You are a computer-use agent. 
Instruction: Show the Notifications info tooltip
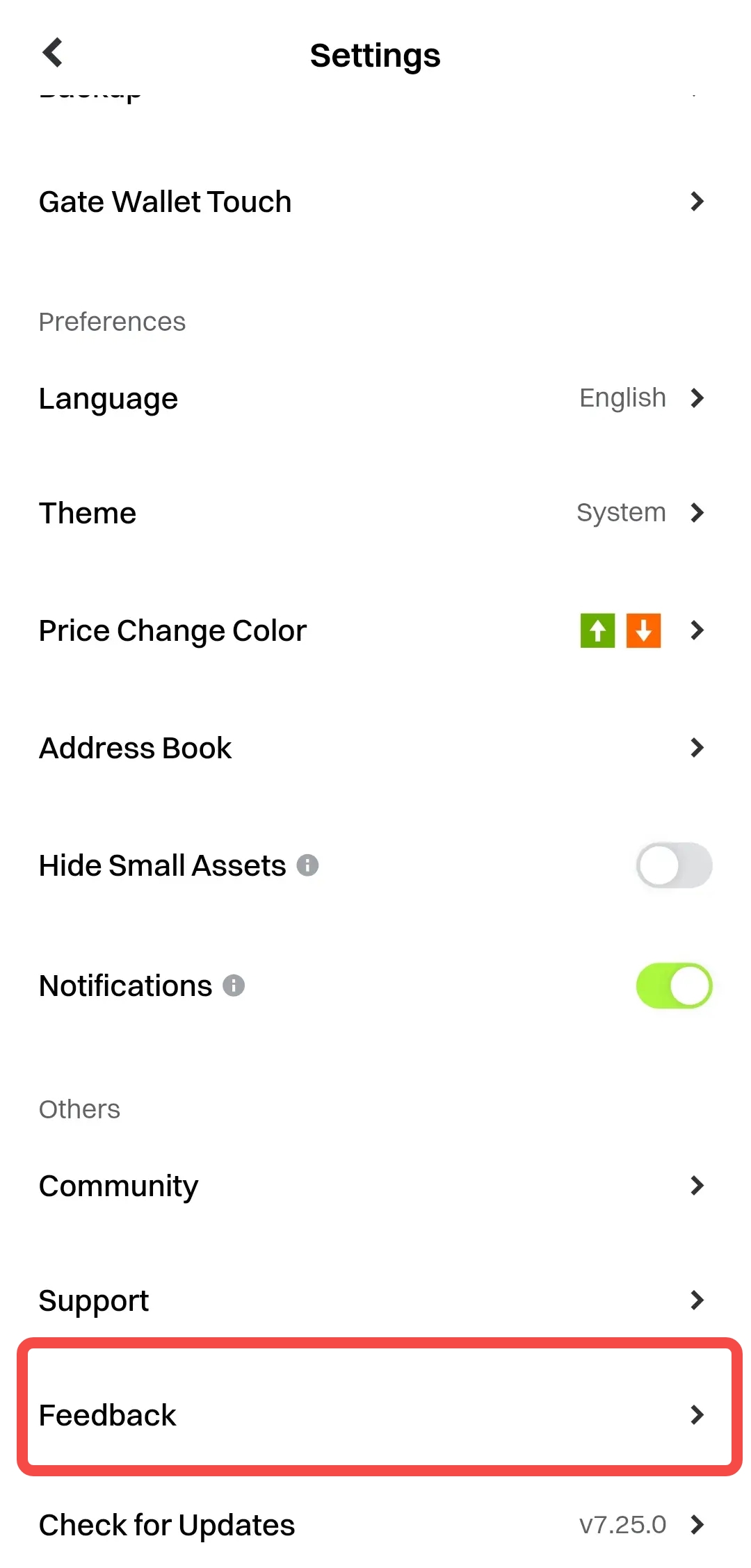pyautogui.click(x=234, y=986)
